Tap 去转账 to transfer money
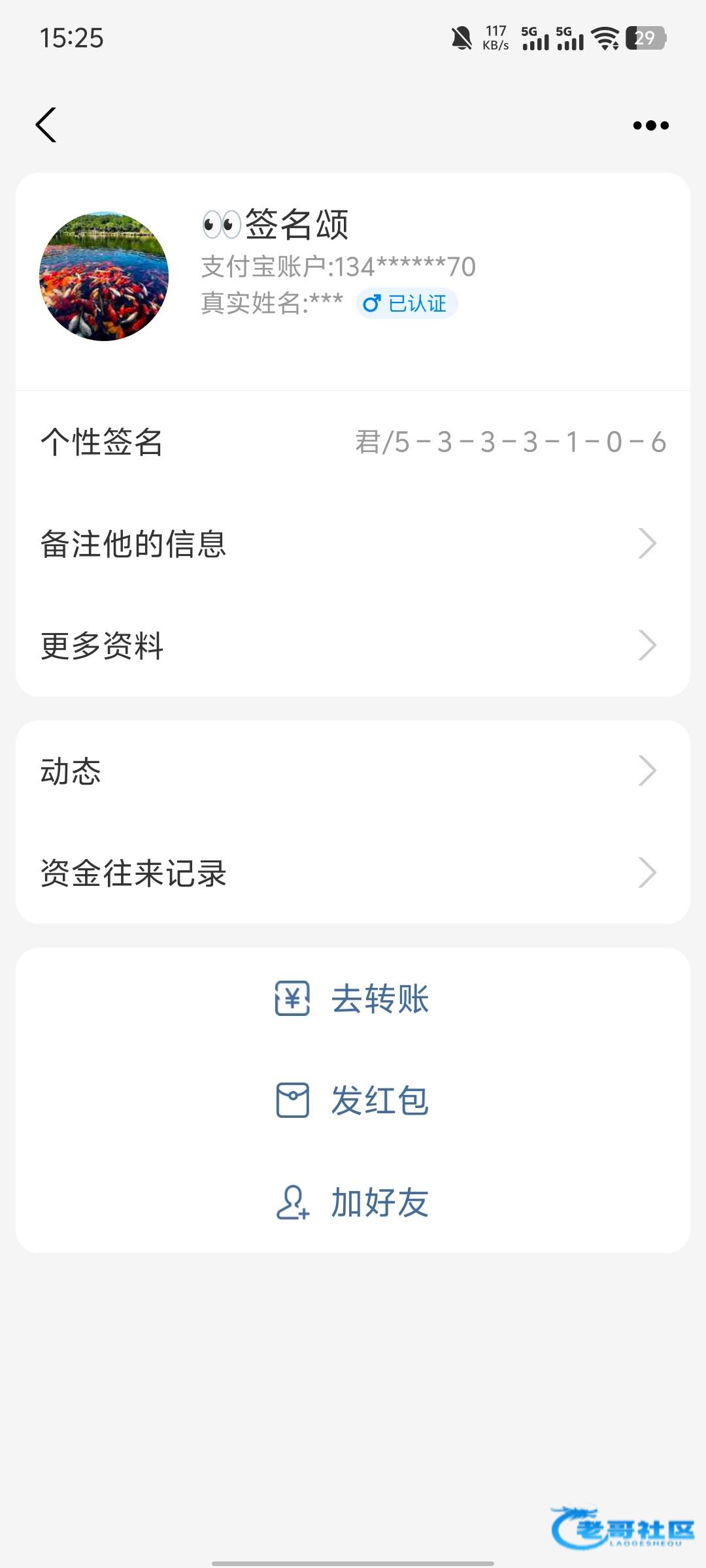 tap(353, 998)
